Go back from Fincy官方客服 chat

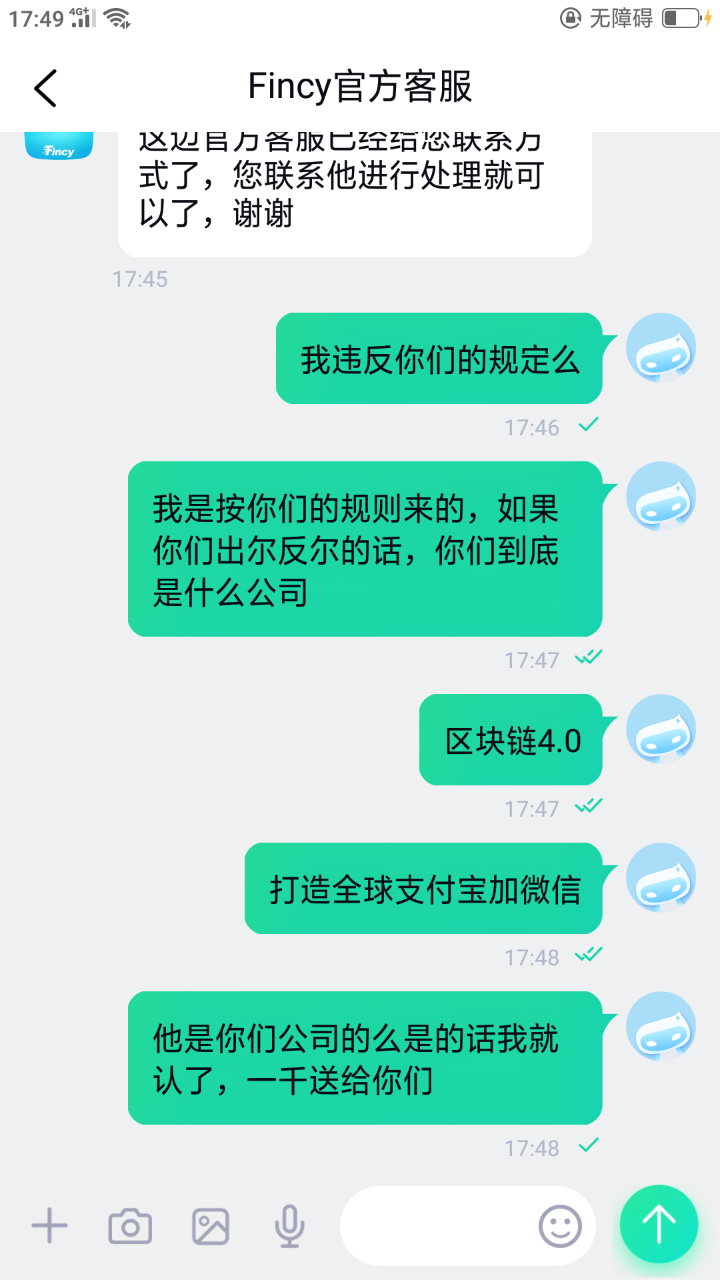(46, 88)
